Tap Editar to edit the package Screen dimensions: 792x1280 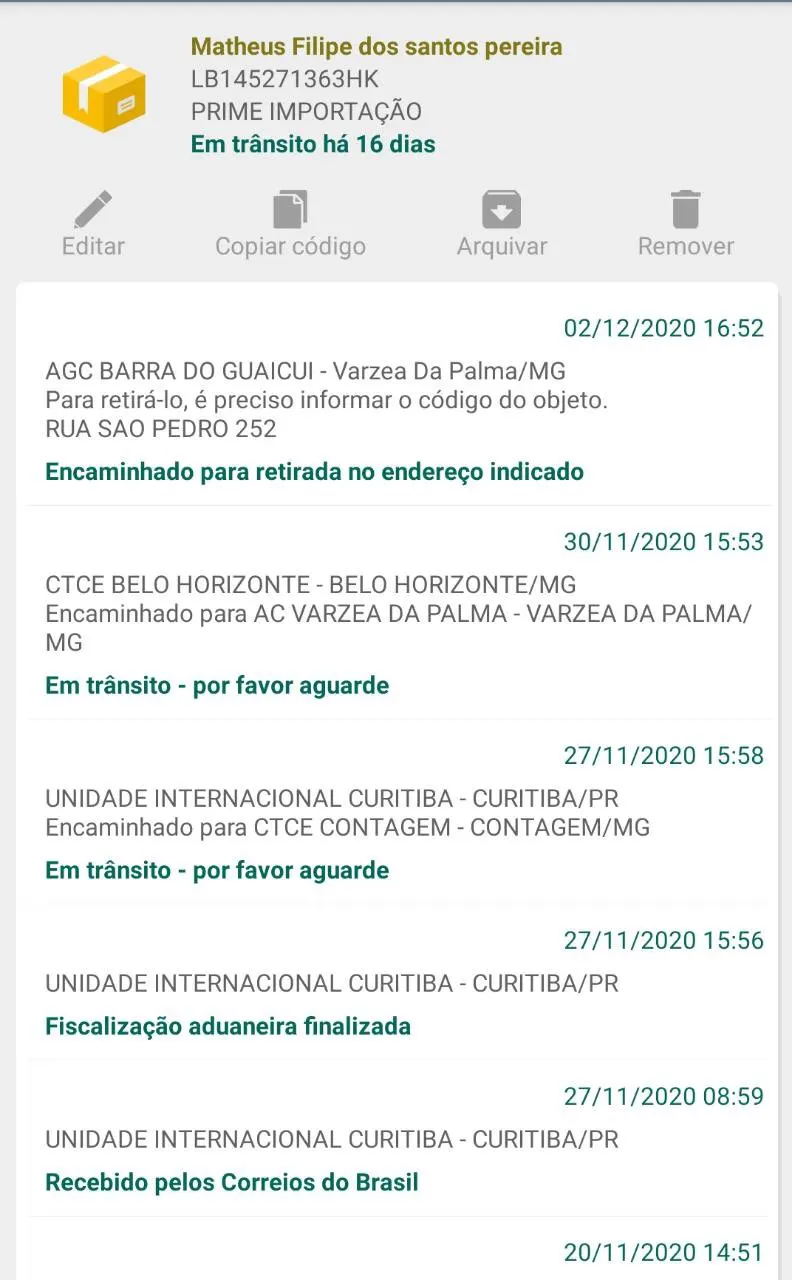coord(93,224)
